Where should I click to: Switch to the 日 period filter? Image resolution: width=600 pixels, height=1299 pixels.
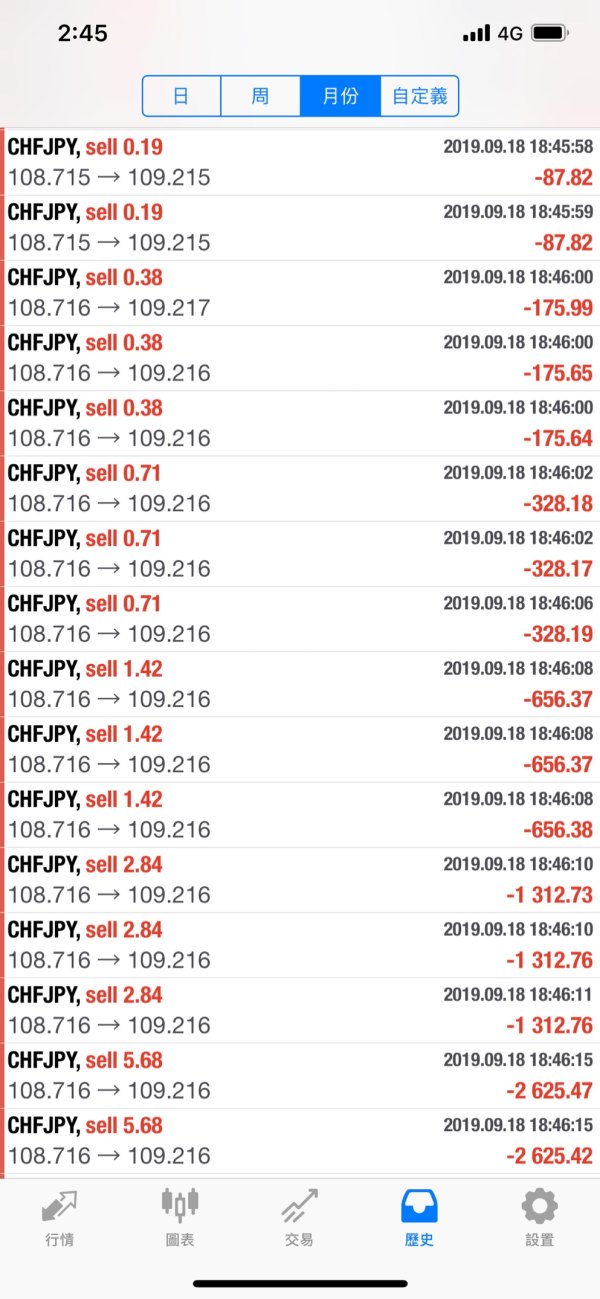(181, 96)
